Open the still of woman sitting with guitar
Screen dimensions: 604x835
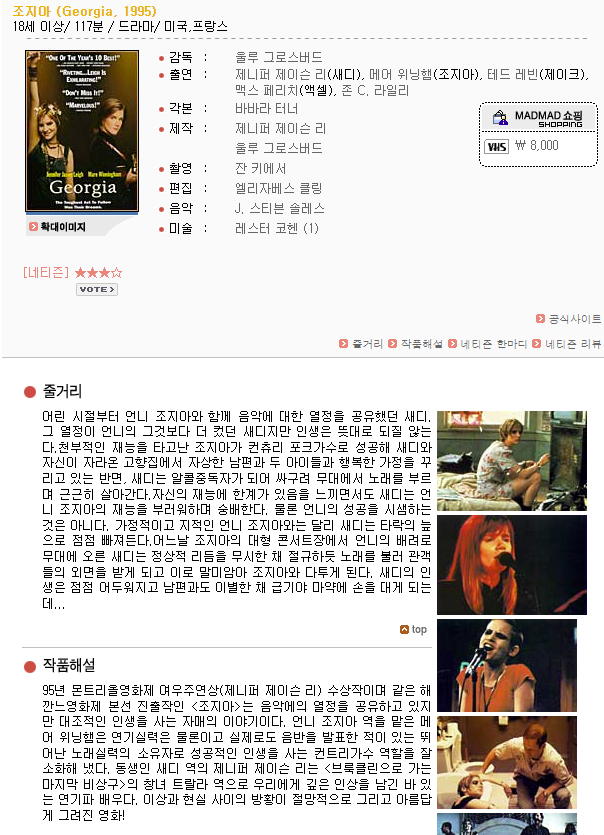(x=511, y=460)
